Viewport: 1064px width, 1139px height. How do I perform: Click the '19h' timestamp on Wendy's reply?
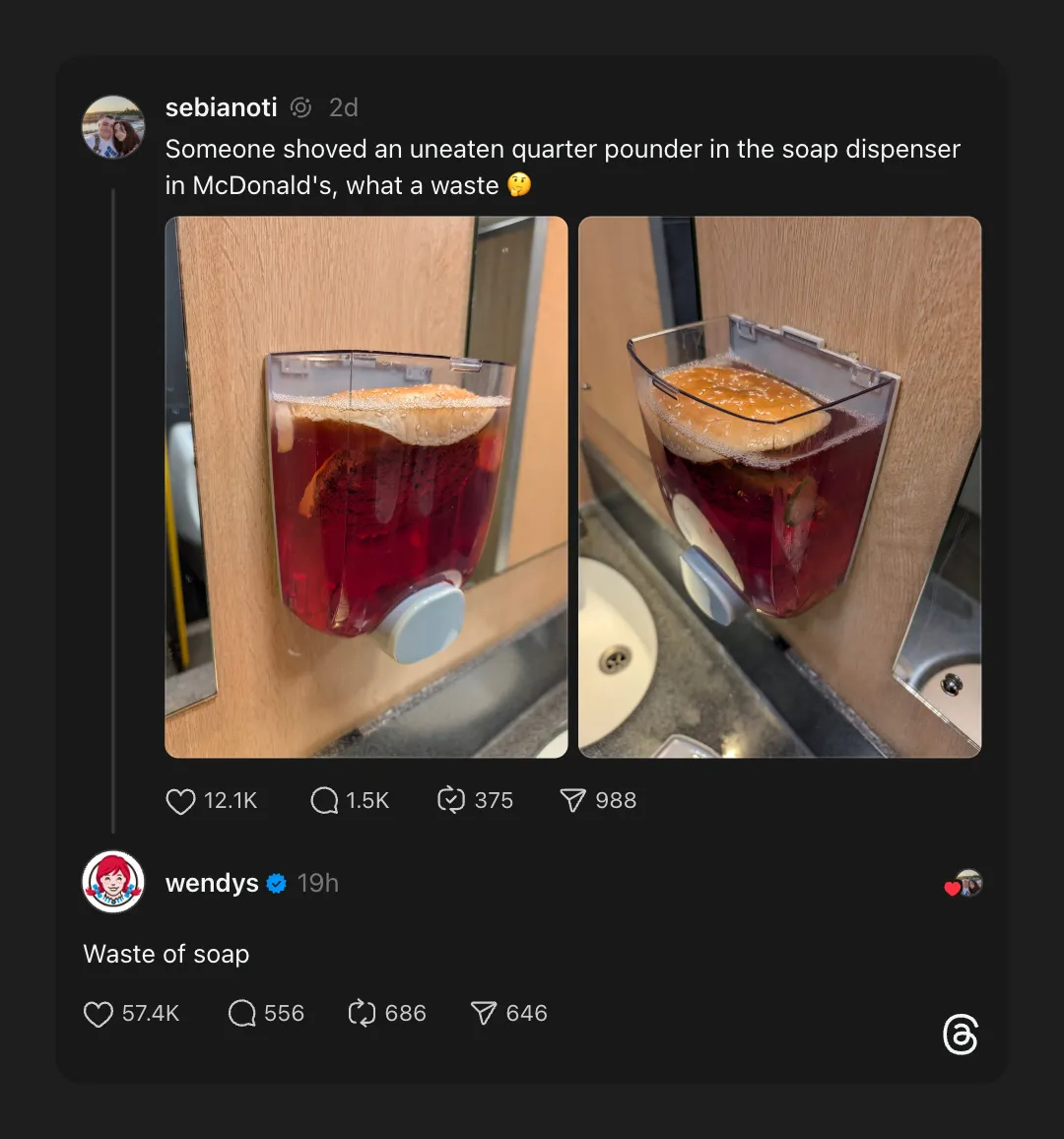tap(317, 884)
